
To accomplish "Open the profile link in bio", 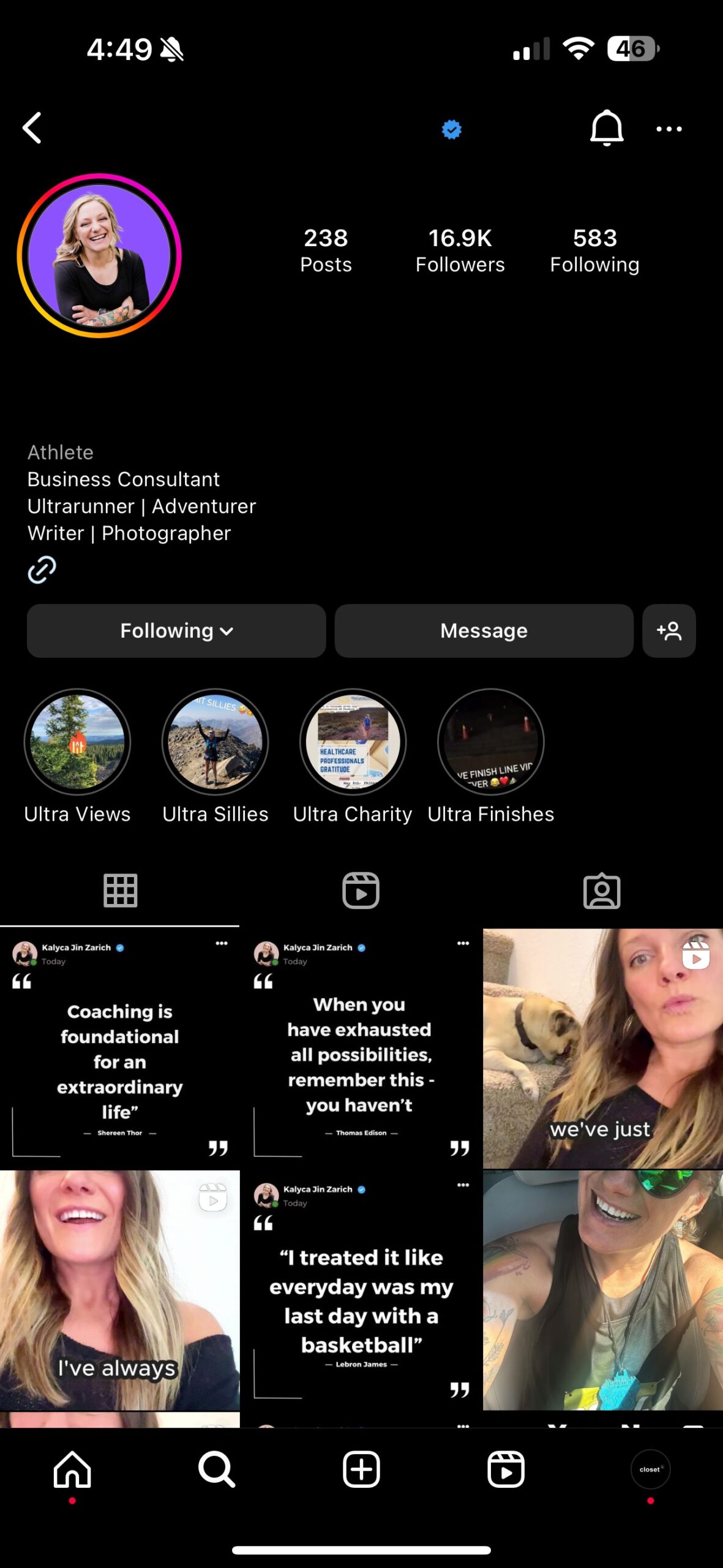I will 42,570.
